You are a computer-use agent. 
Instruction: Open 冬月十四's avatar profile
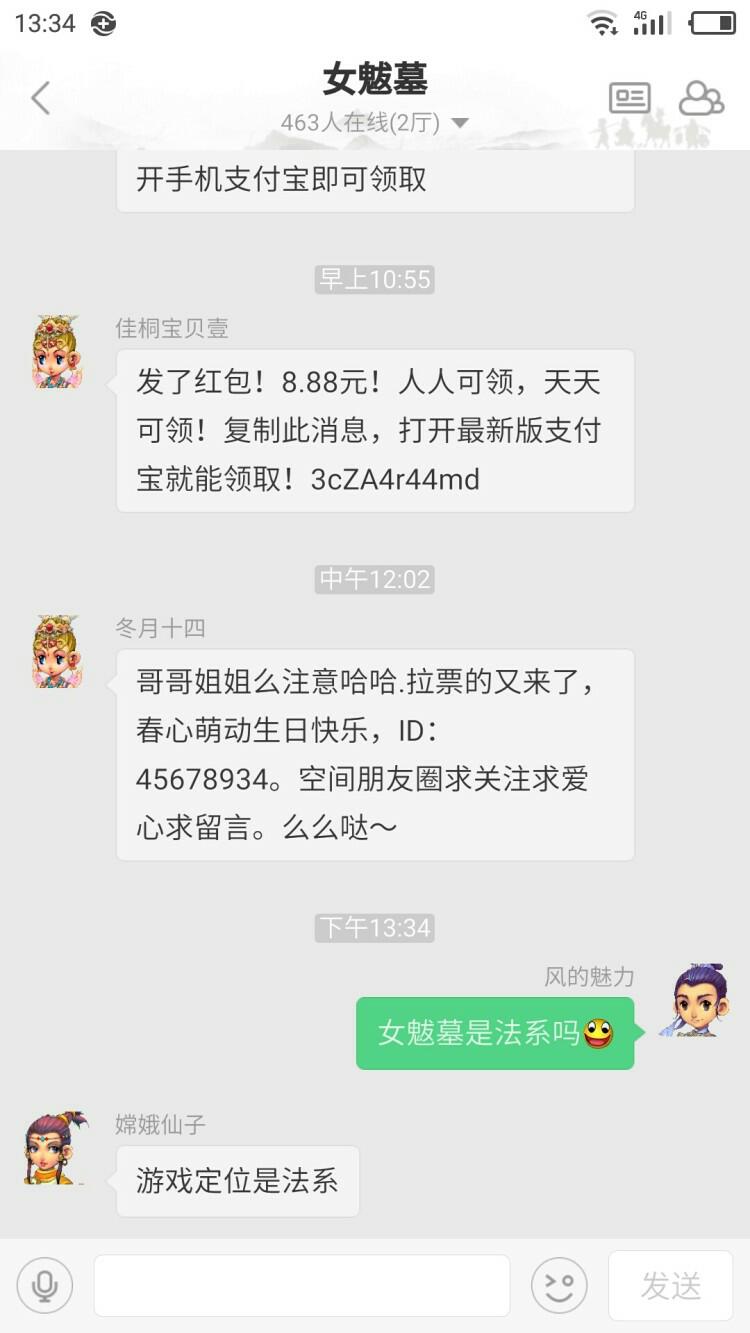(x=56, y=652)
